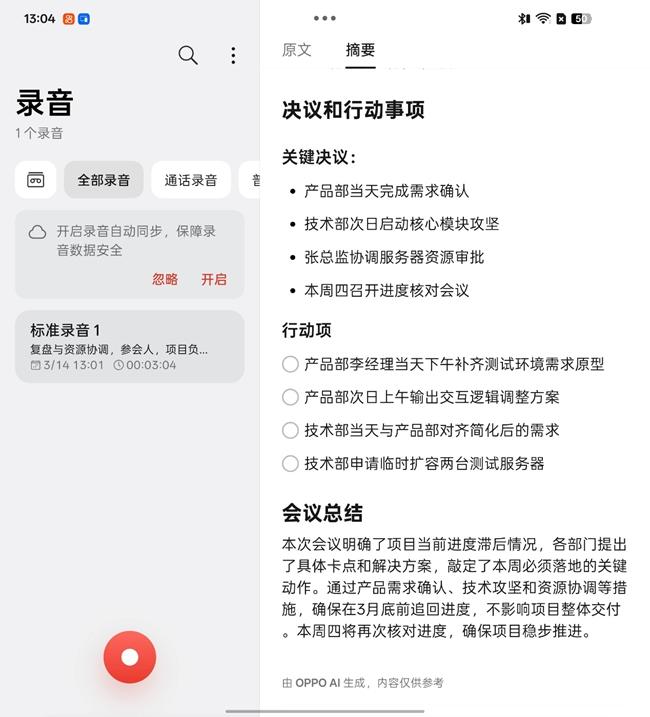Open the three-dot overflow menu
650x717 pixels.
click(x=233, y=55)
